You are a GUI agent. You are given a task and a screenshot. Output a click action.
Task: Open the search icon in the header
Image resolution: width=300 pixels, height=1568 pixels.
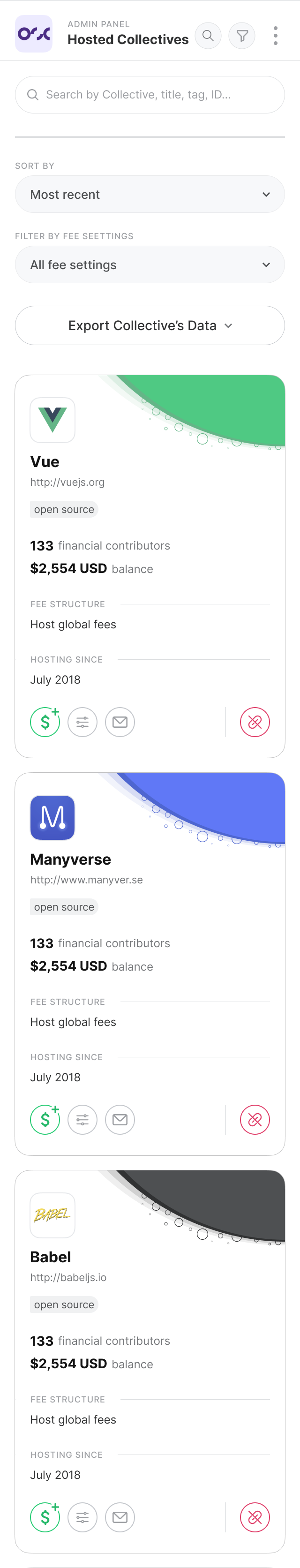tap(208, 35)
